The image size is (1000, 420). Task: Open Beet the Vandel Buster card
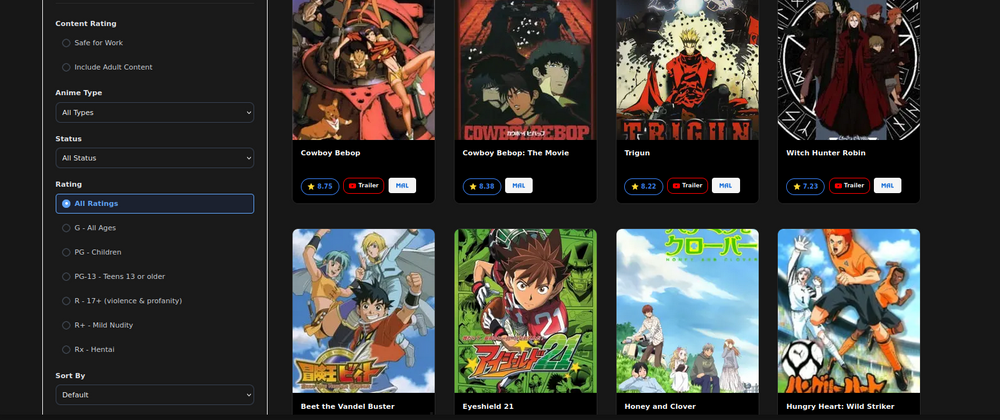point(363,310)
